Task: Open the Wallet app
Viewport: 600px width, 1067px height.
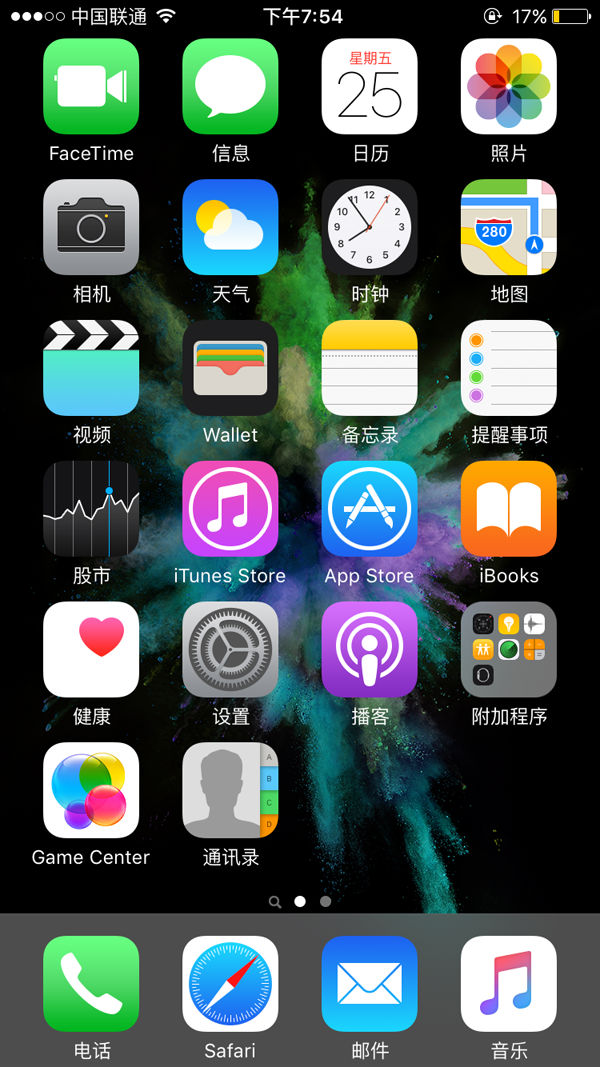Action: click(x=230, y=369)
